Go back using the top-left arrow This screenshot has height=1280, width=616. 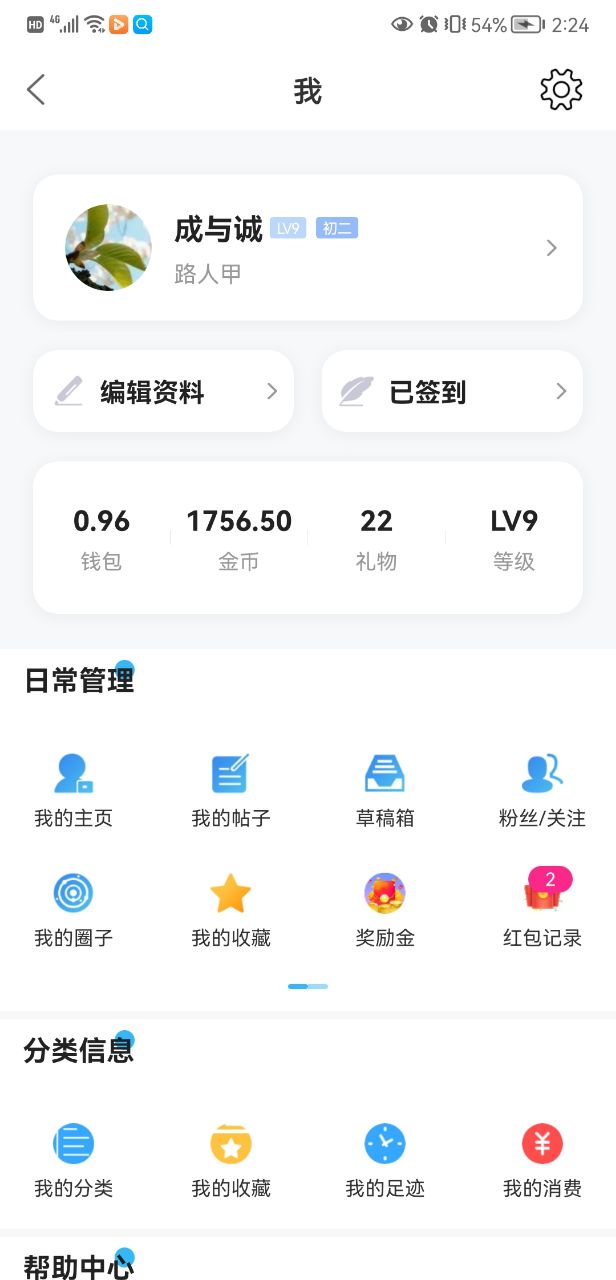point(36,90)
